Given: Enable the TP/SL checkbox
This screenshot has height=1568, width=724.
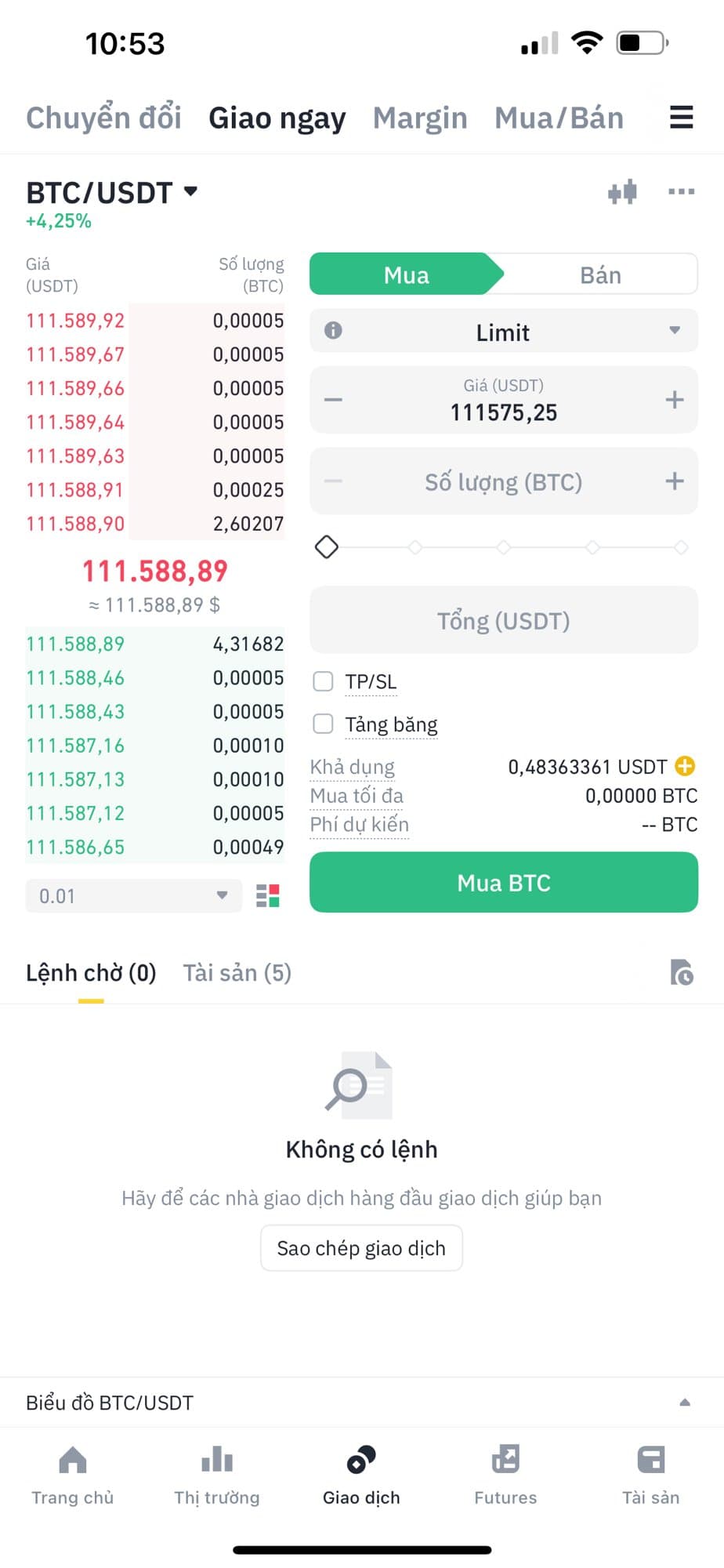Looking at the screenshot, I should coord(324,681).
